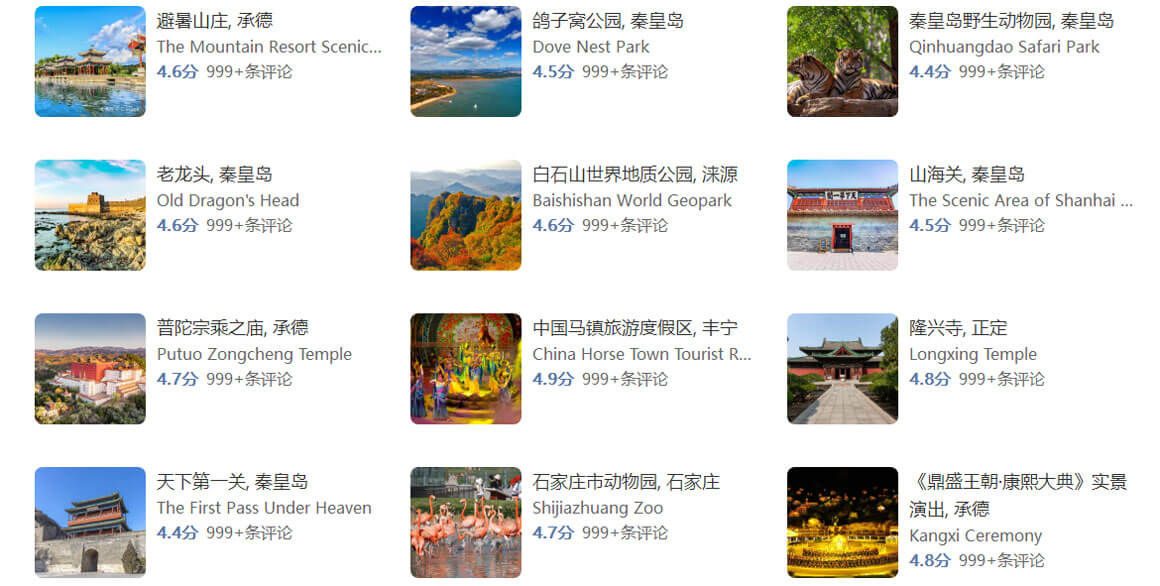Image resolution: width=1160 pixels, height=586 pixels.
Task: Open Putuo Zongcheng Temple listing
Action: (254, 354)
